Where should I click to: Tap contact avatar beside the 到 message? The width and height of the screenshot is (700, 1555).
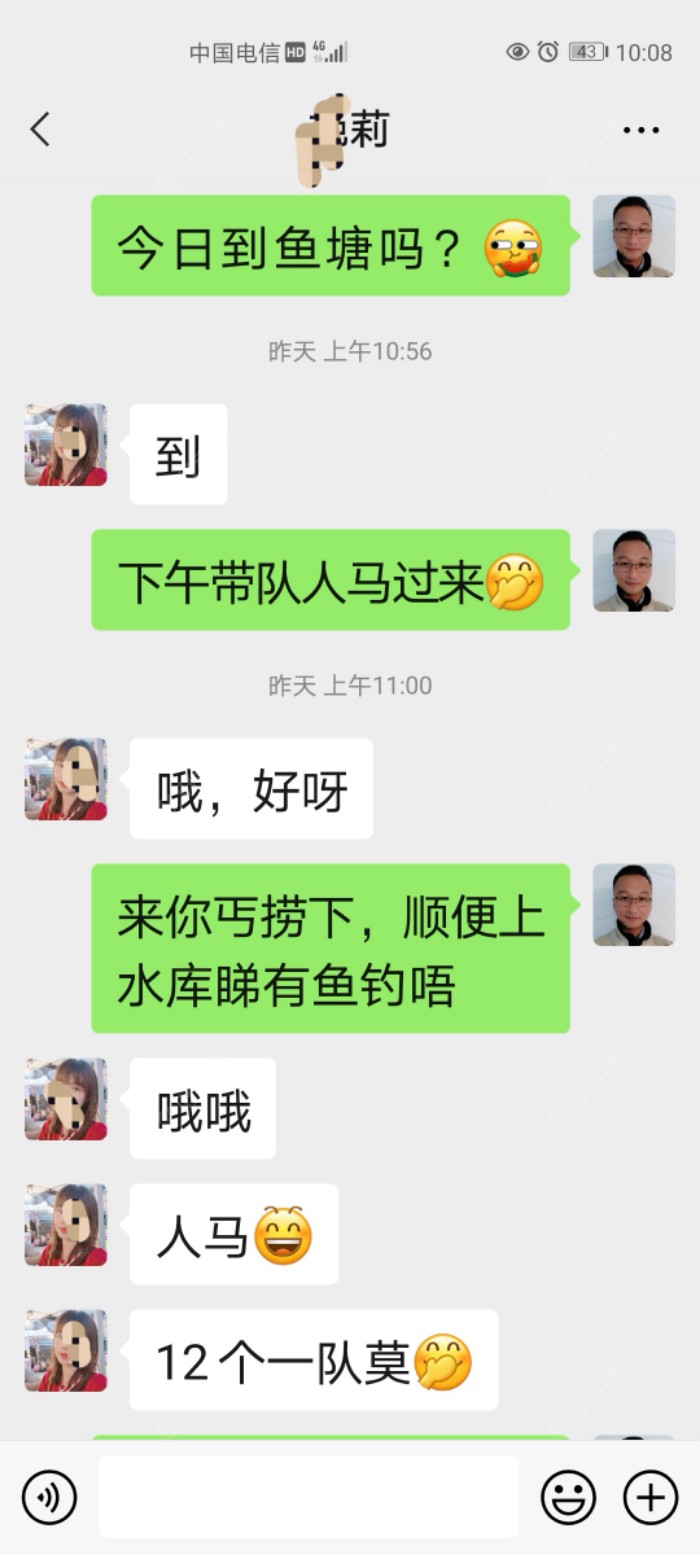tap(66, 445)
